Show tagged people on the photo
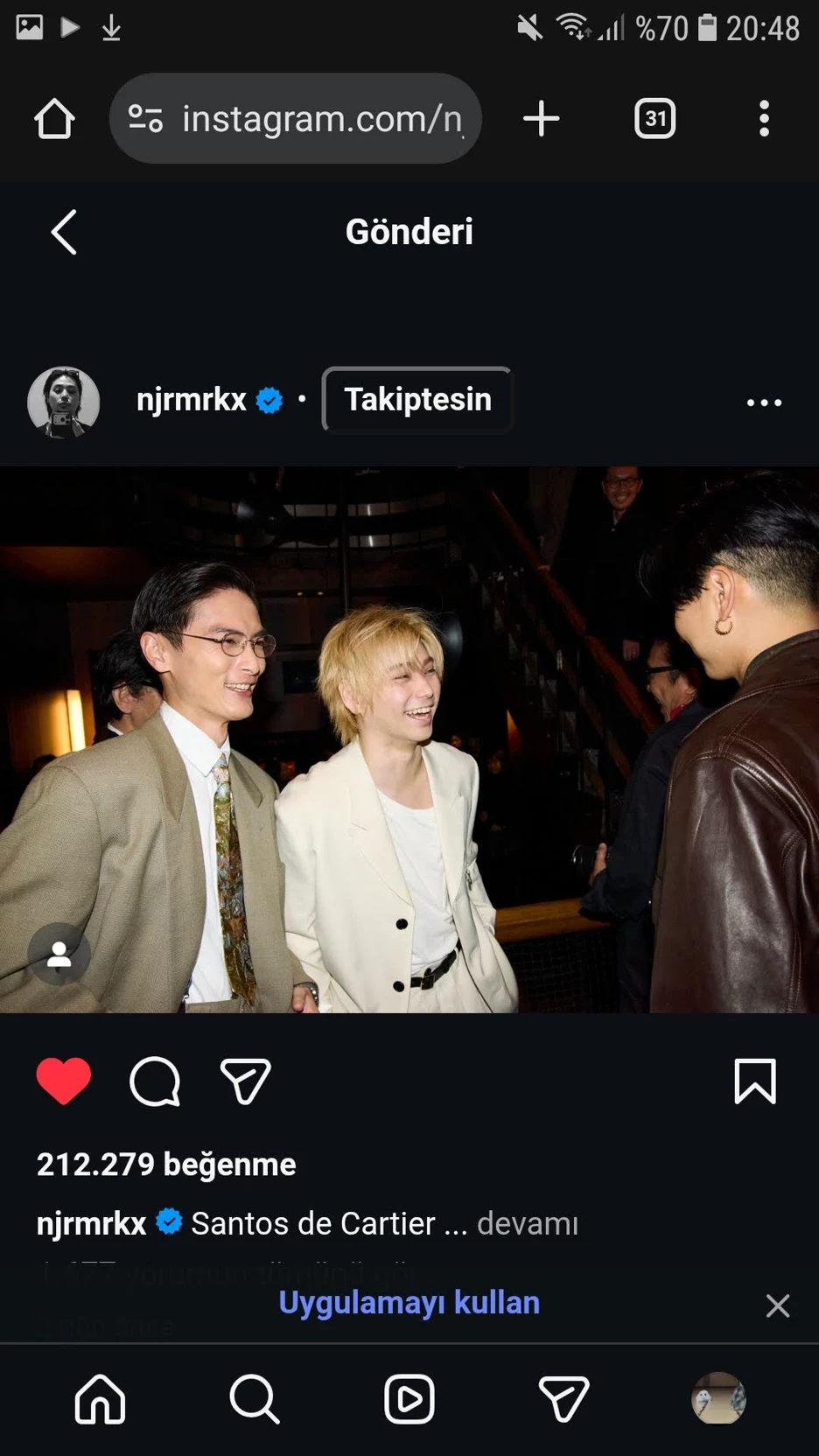The height and width of the screenshot is (1456, 819). [x=59, y=954]
